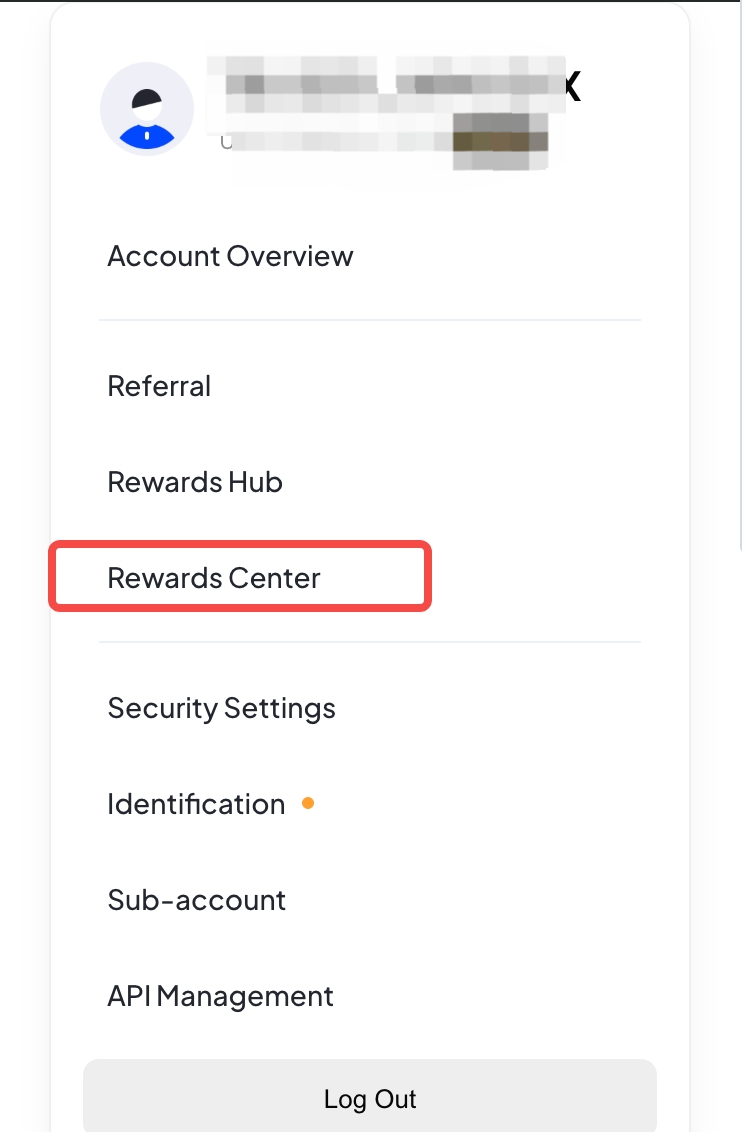The width and height of the screenshot is (742, 1132).
Task: Tap the profile avatar picture
Action: 147,109
